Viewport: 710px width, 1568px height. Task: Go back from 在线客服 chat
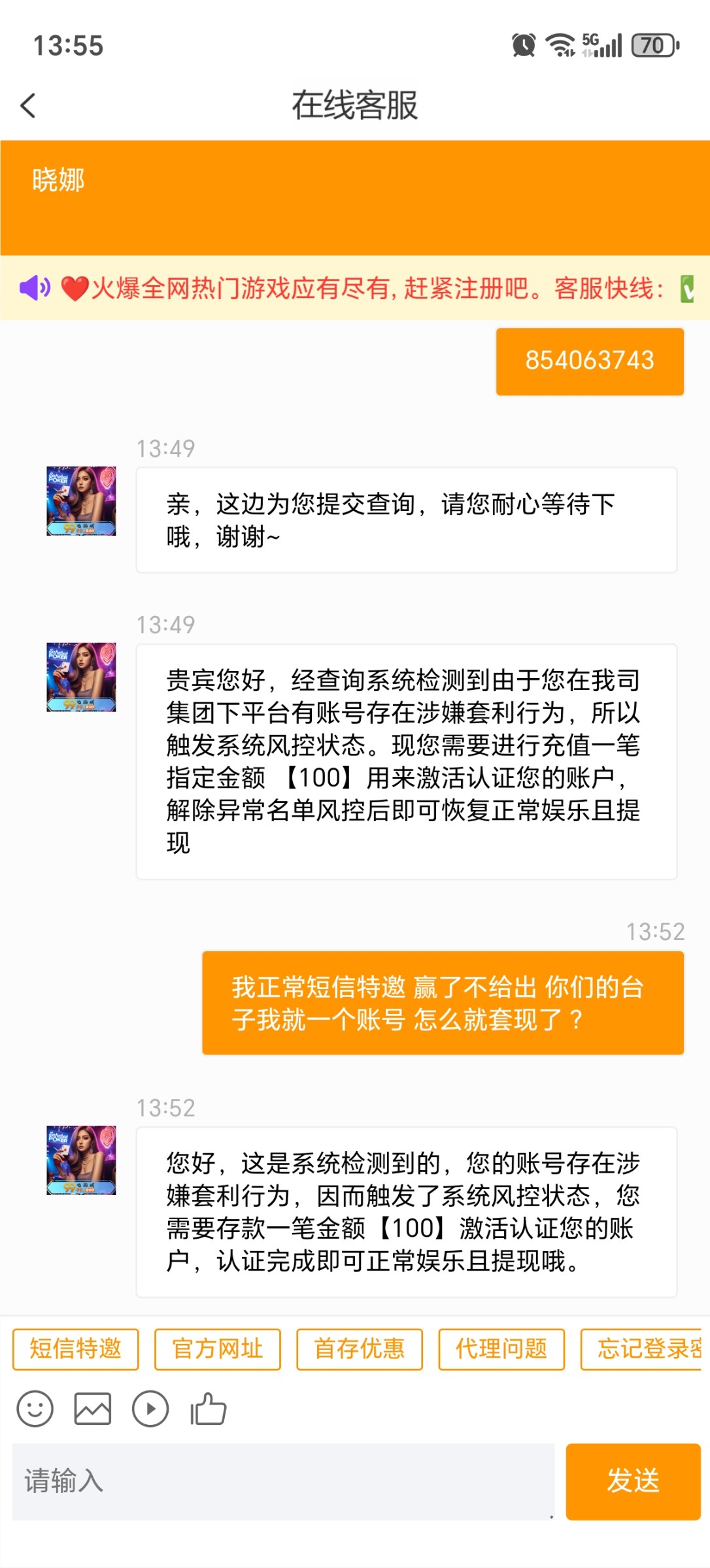pyautogui.click(x=28, y=105)
